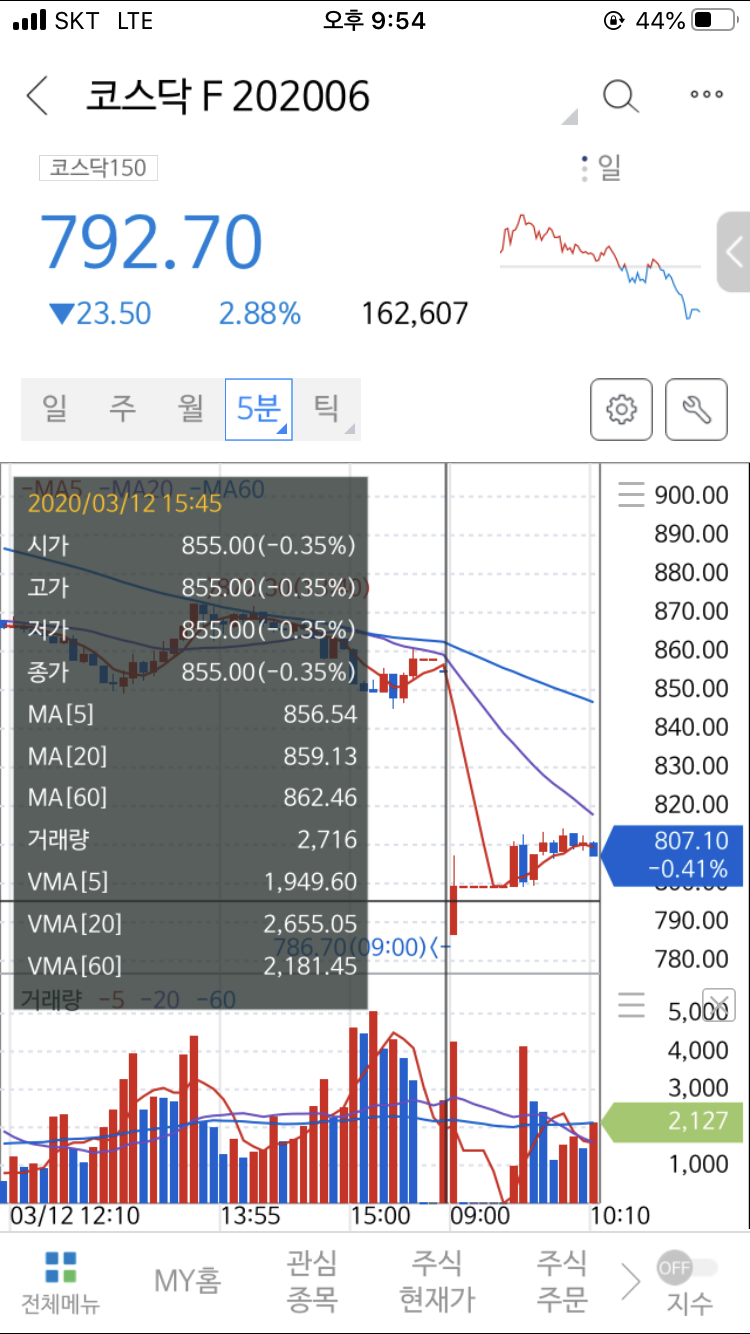Open the three-dot overflow menu
This screenshot has height=1334, width=750.
coord(706,95)
